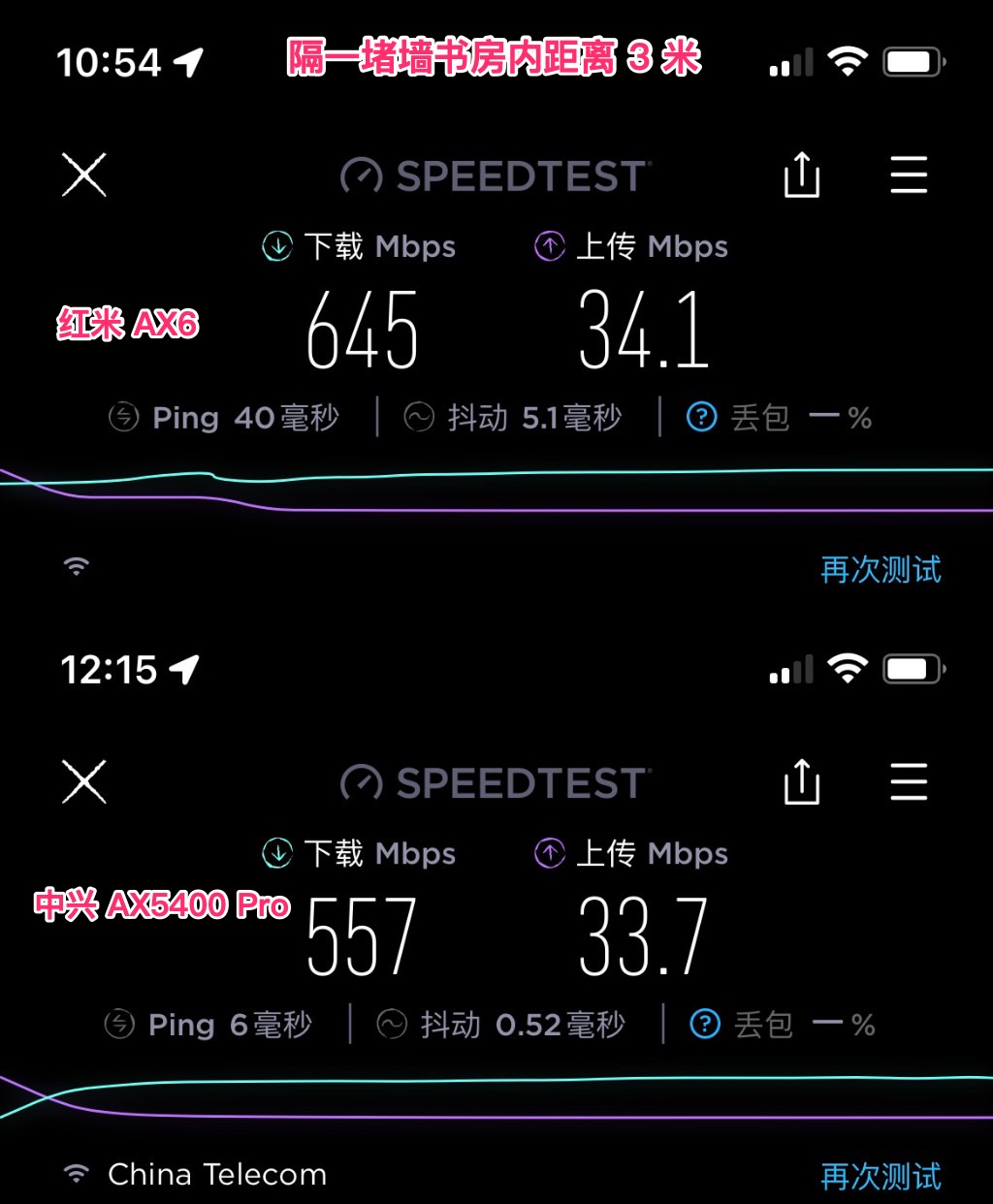Tap the 丢包 question mark icon
The image size is (993, 1204).
click(701, 417)
